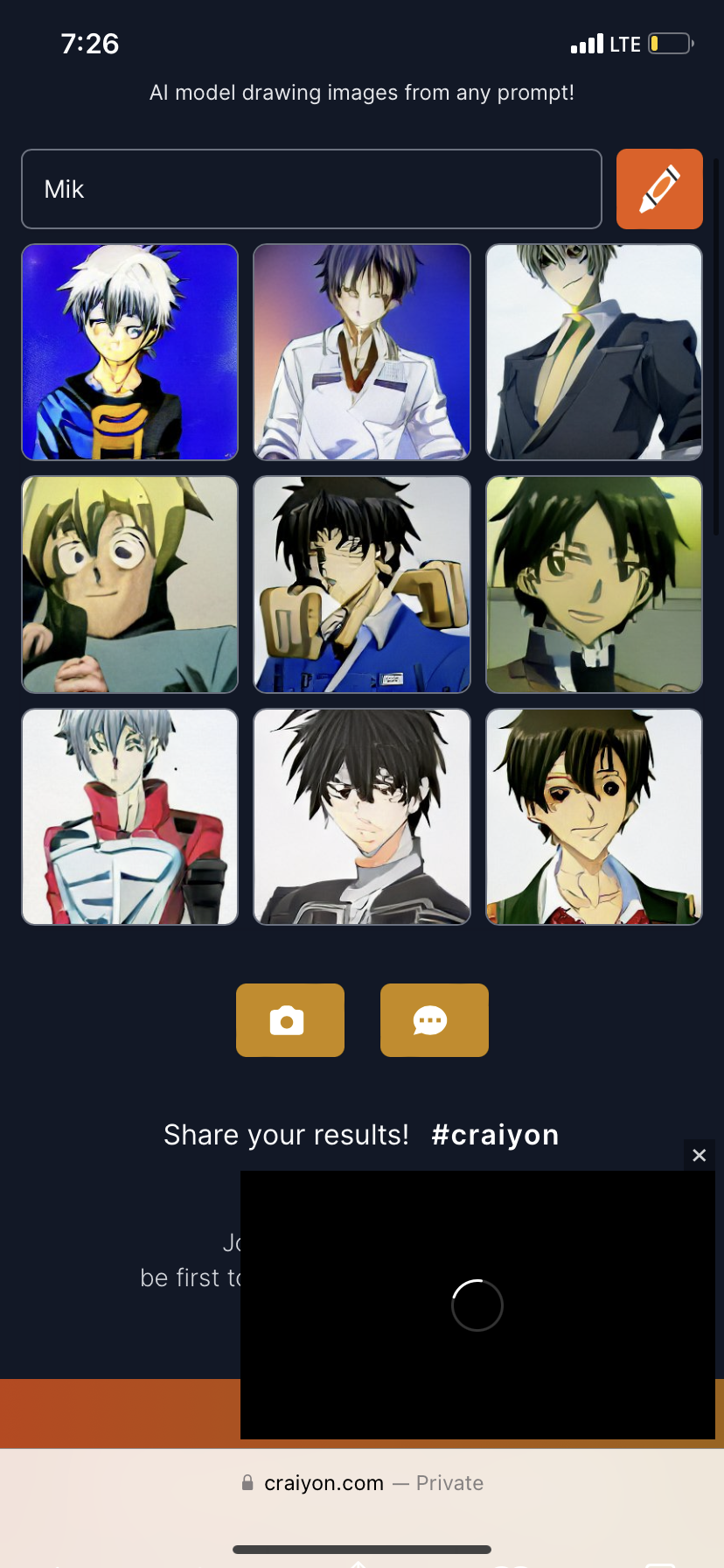Open the brown-haired character in green jacket
Viewport: 724px width, 1568px height.
point(594,816)
